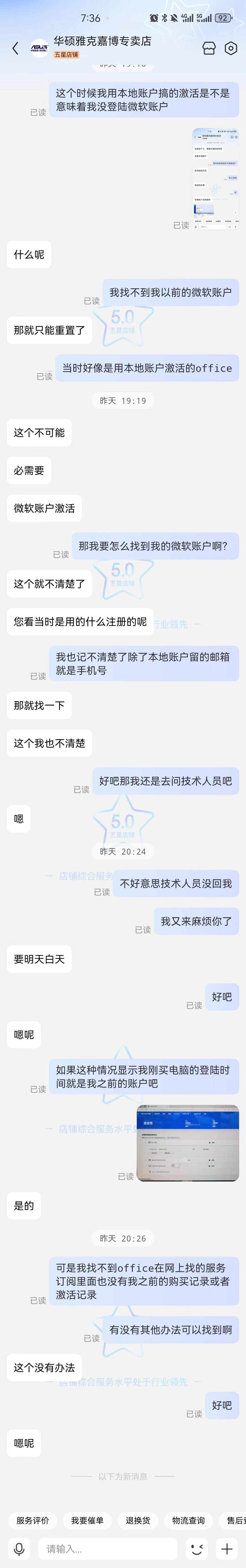Open the emoji picker
This screenshot has width=246, height=1568.
coord(196,1548)
